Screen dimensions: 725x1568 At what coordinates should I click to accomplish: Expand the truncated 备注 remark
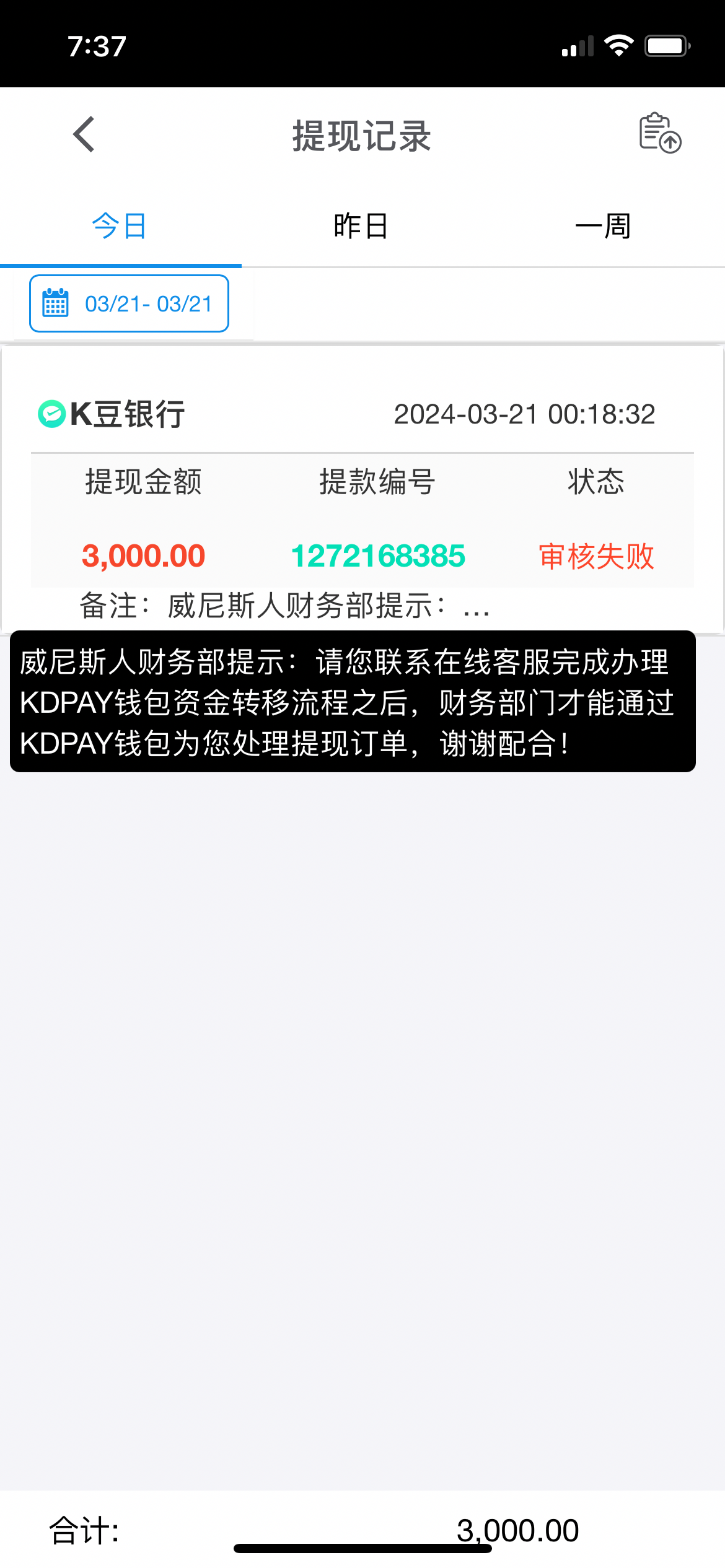285,606
